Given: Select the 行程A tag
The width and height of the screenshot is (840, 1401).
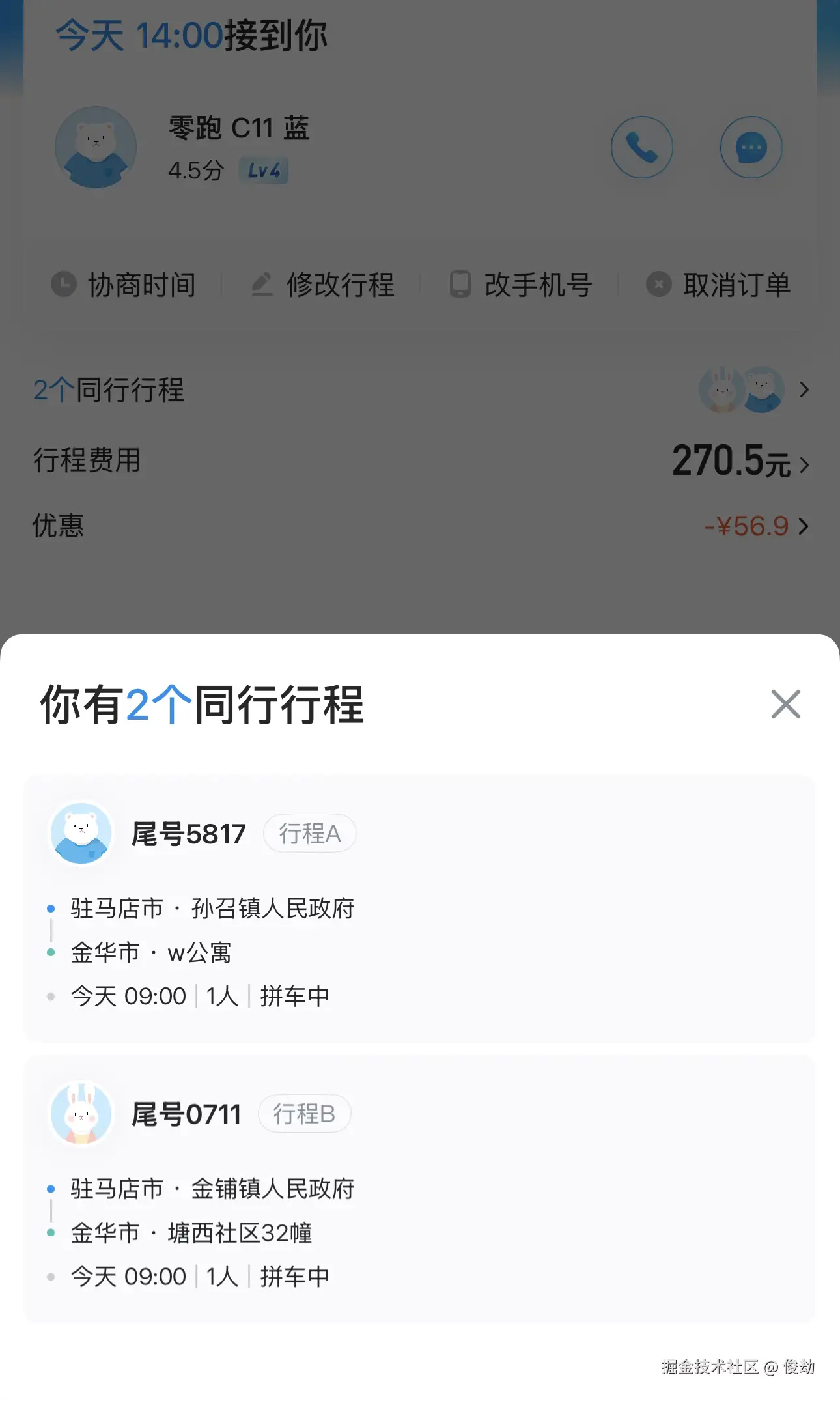Looking at the screenshot, I should pyautogui.click(x=309, y=834).
